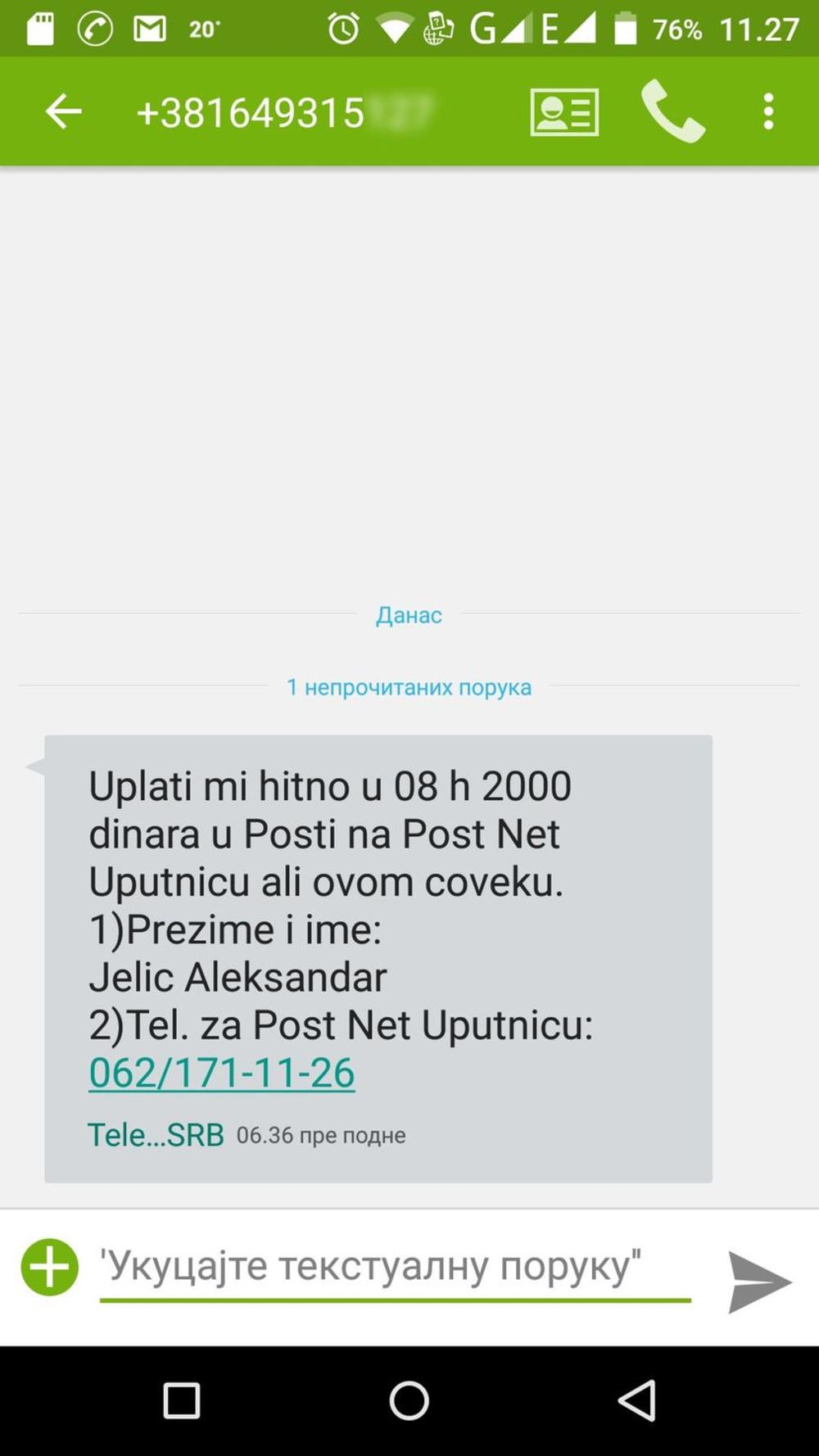The image size is (819, 1456).
Task: Go back using the top-left arrow
Action: [x=63, y=111]
